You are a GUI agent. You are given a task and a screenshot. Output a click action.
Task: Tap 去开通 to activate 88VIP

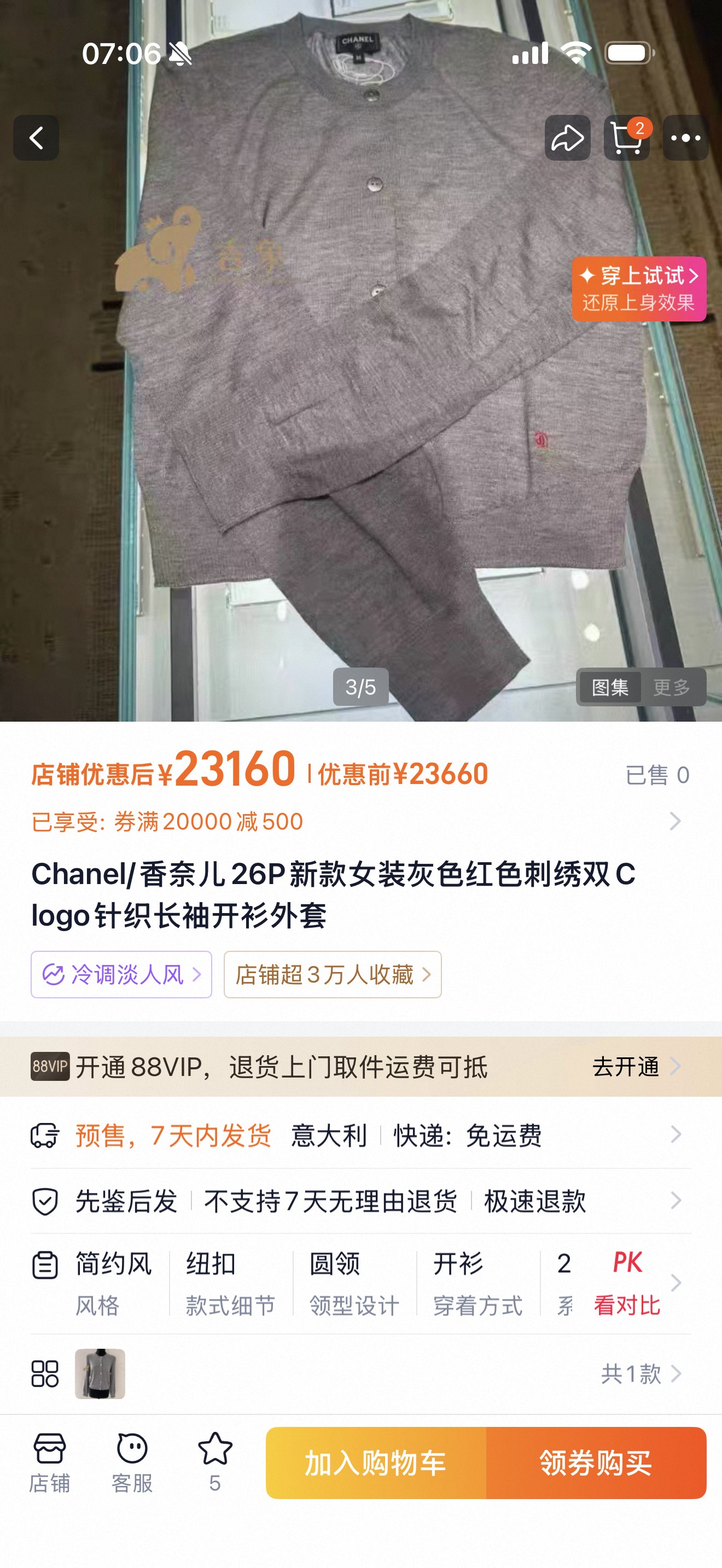click(x=636, y=1067)
